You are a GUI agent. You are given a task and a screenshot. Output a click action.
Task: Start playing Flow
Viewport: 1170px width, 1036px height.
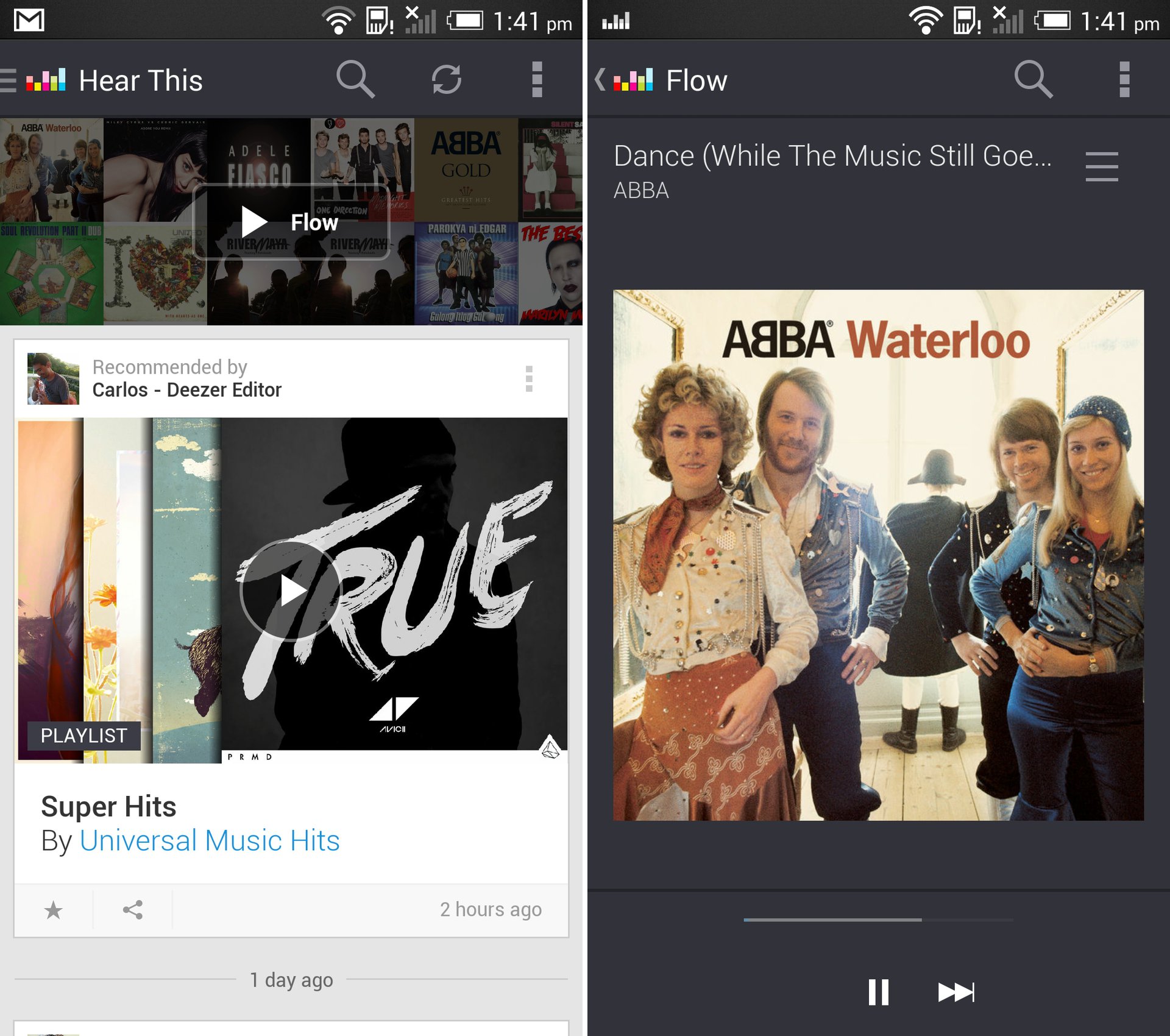[x=291, y=222]
